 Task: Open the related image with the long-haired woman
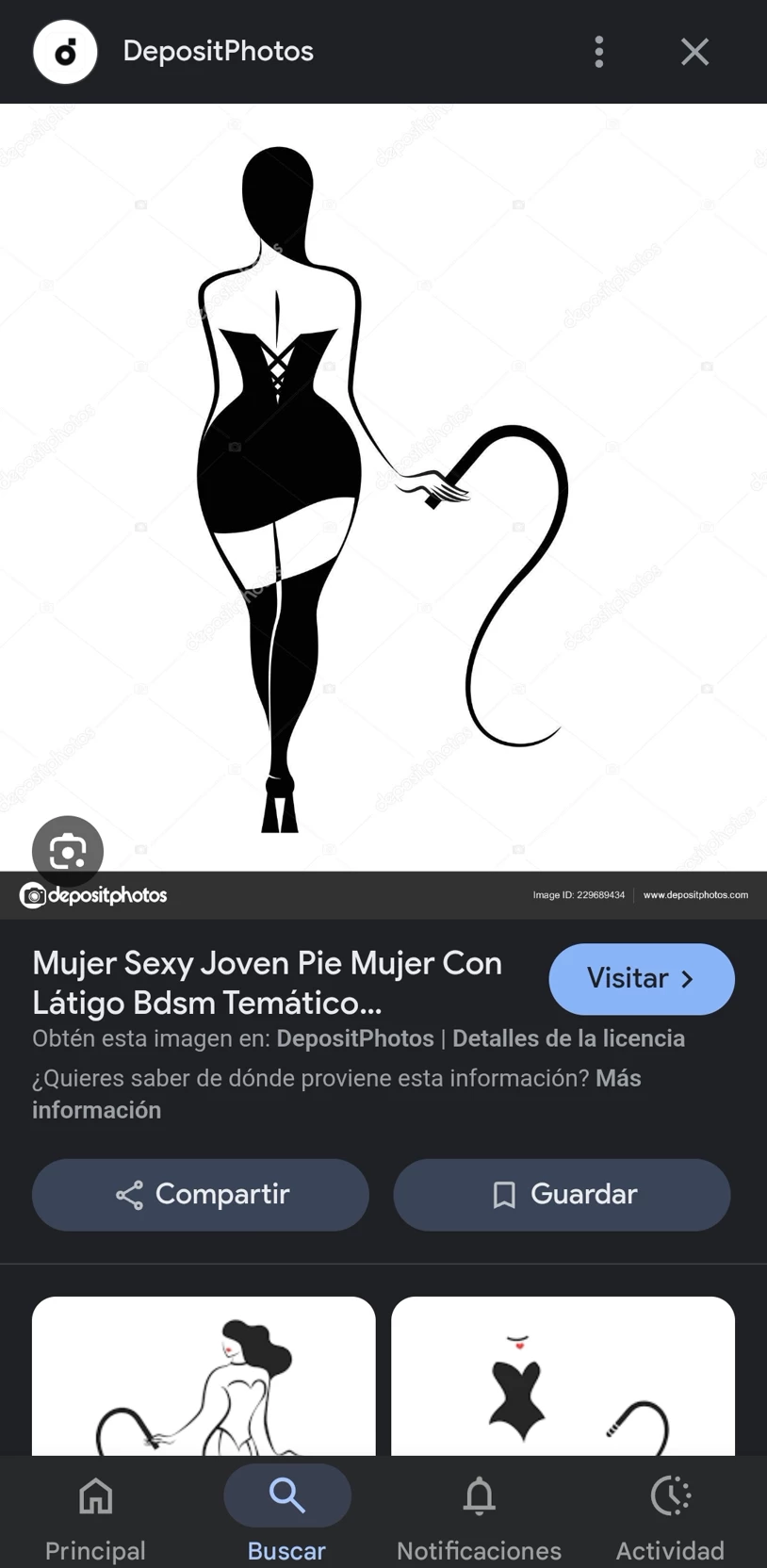[204, 1376]
